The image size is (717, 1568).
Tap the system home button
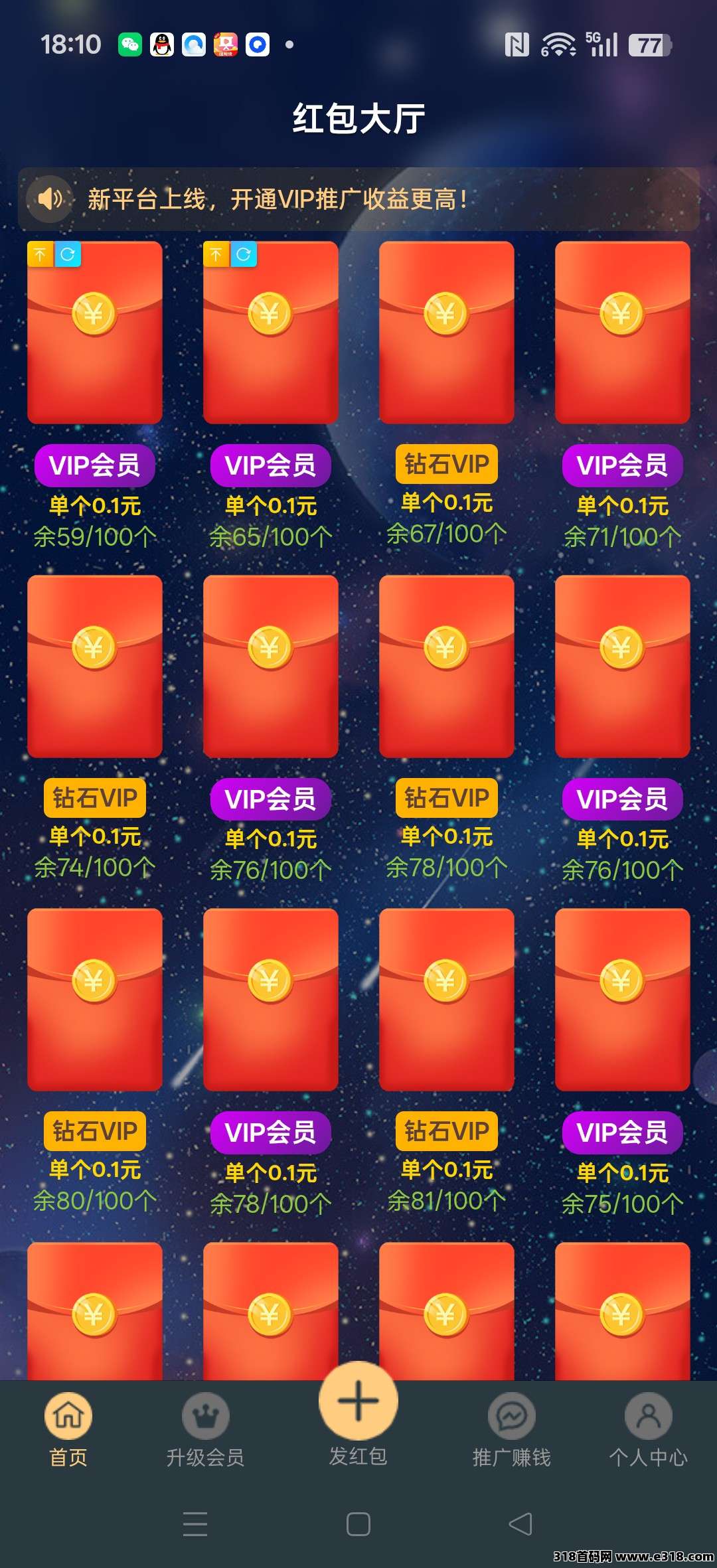coord(358,1524)
